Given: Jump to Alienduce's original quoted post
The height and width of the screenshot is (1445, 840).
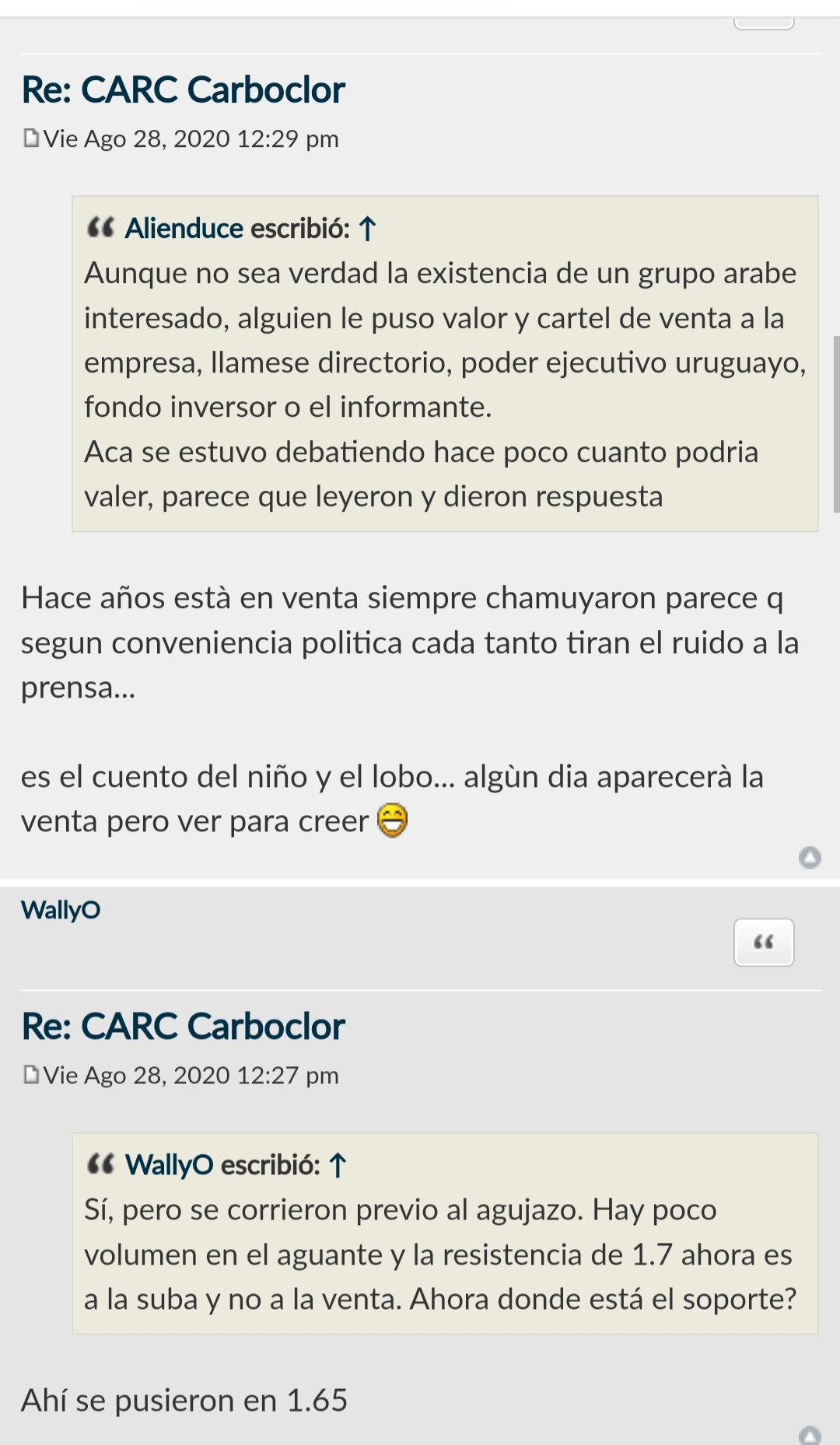Looking at the screenshot, I should 368,229.
